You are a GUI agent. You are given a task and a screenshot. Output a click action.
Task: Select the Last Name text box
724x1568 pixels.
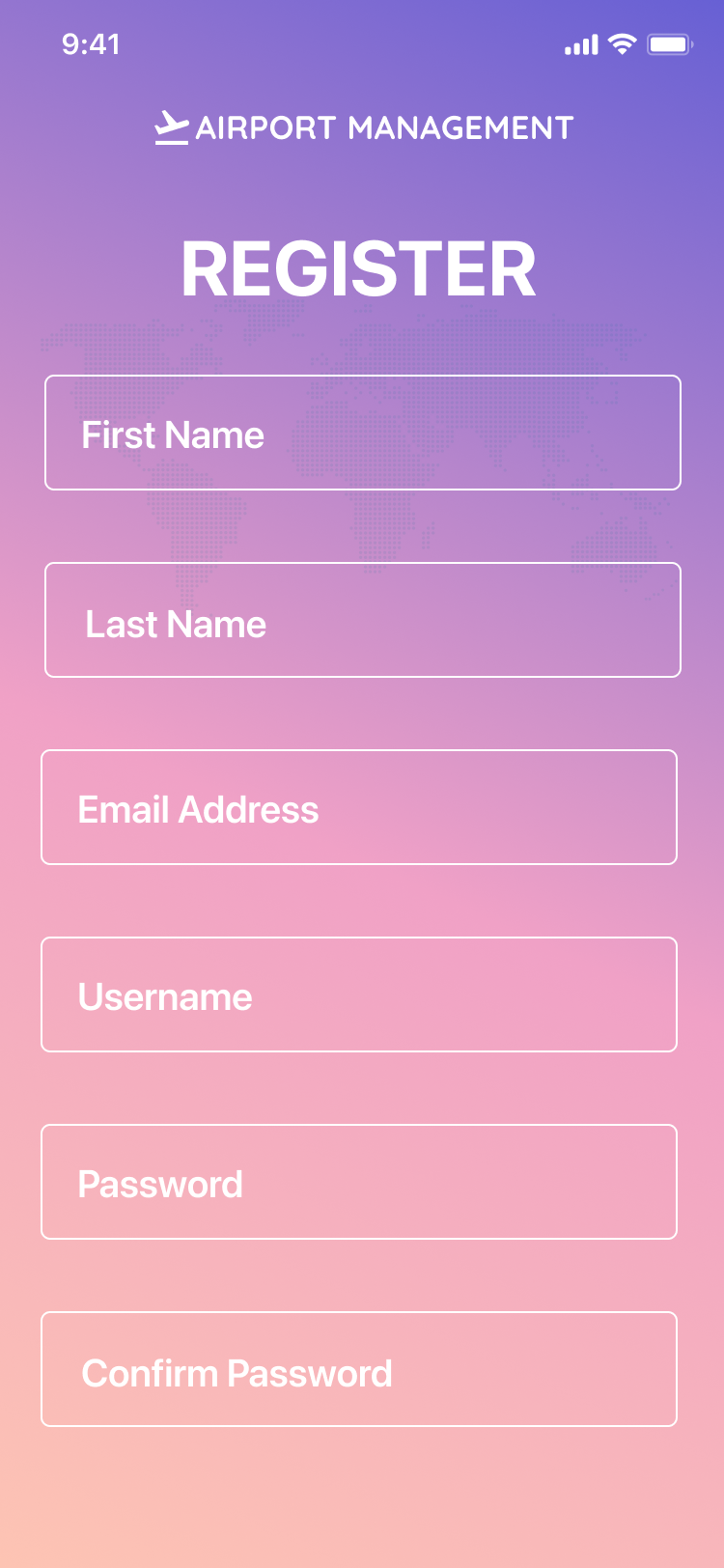pos(362,619)
